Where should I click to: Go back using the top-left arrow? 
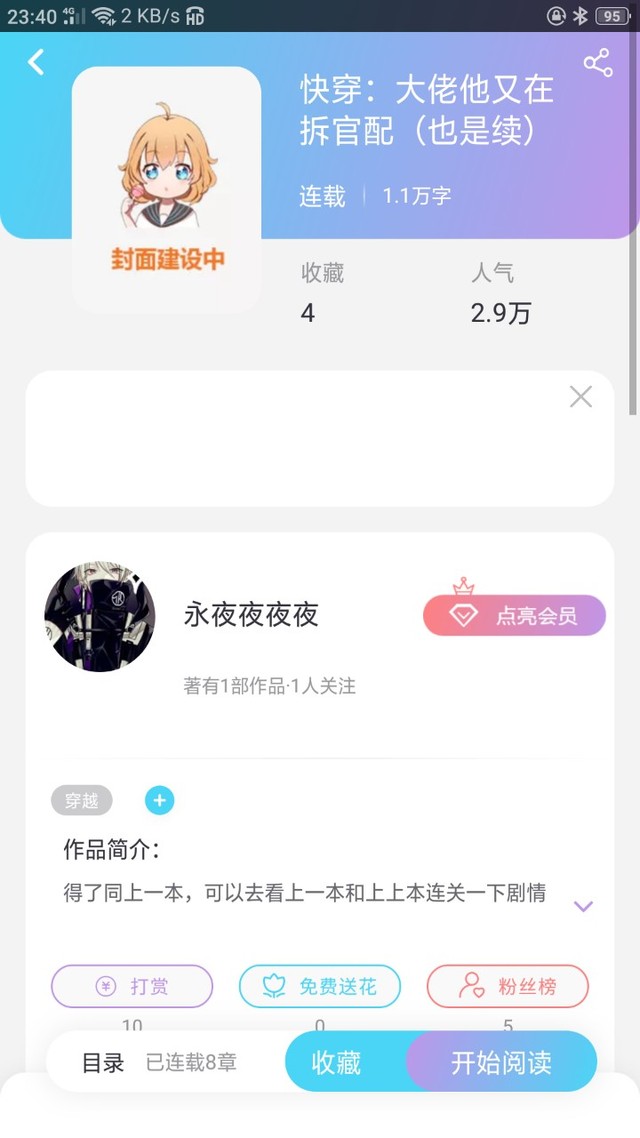pyautogui.click(x=36, y=62)
